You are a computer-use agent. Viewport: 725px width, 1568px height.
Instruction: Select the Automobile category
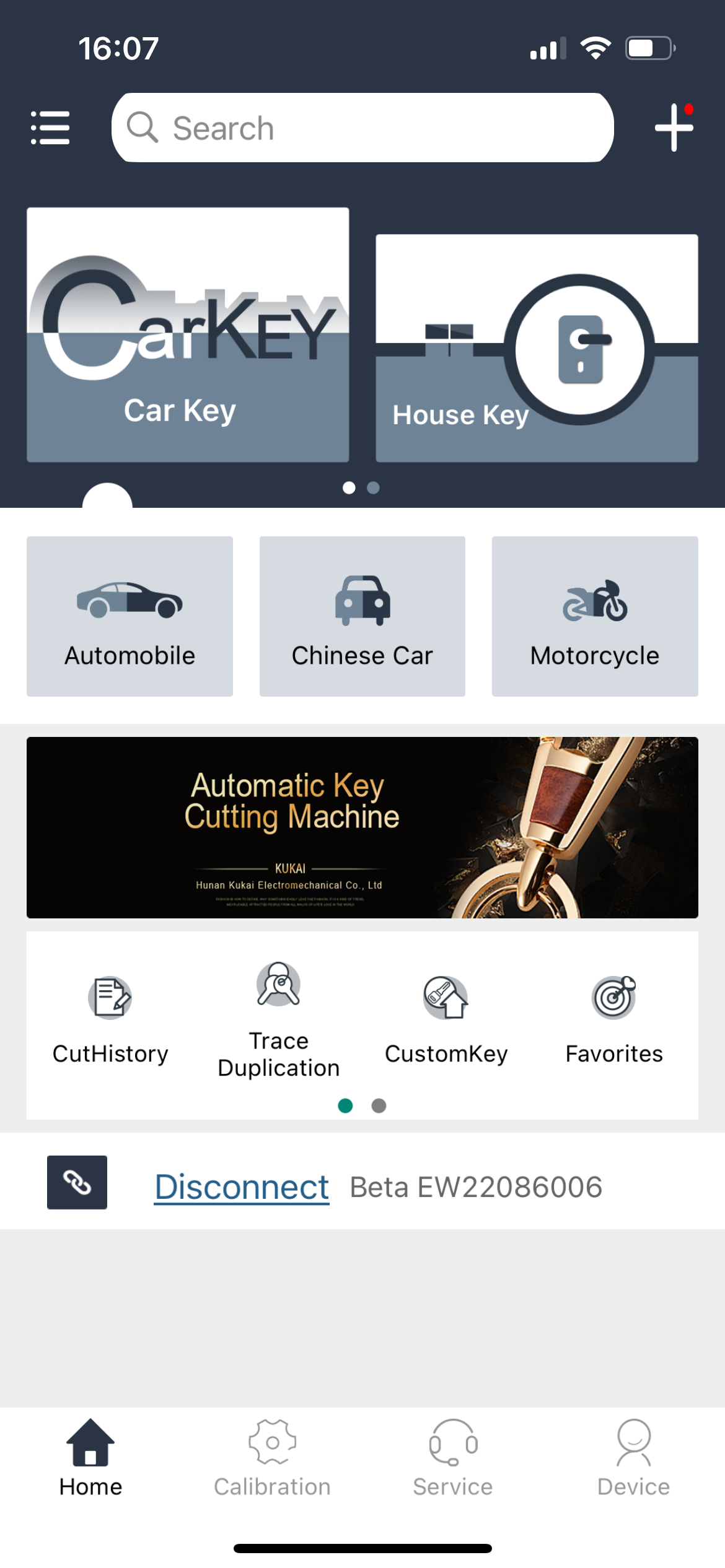130,616
